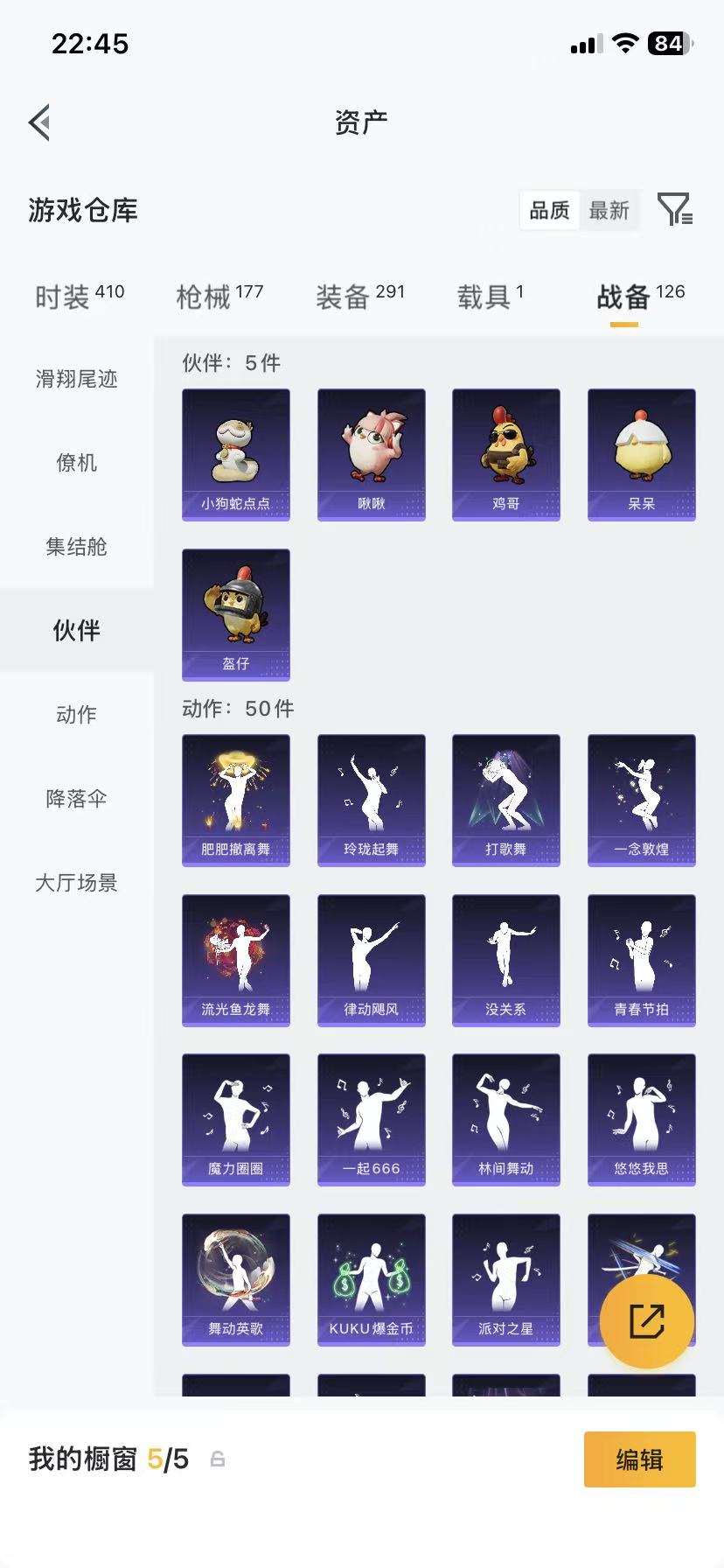The width and height of the screenshot is (724, 1568).
Task: Sort assets by 品质
Action: pos(548,210)
